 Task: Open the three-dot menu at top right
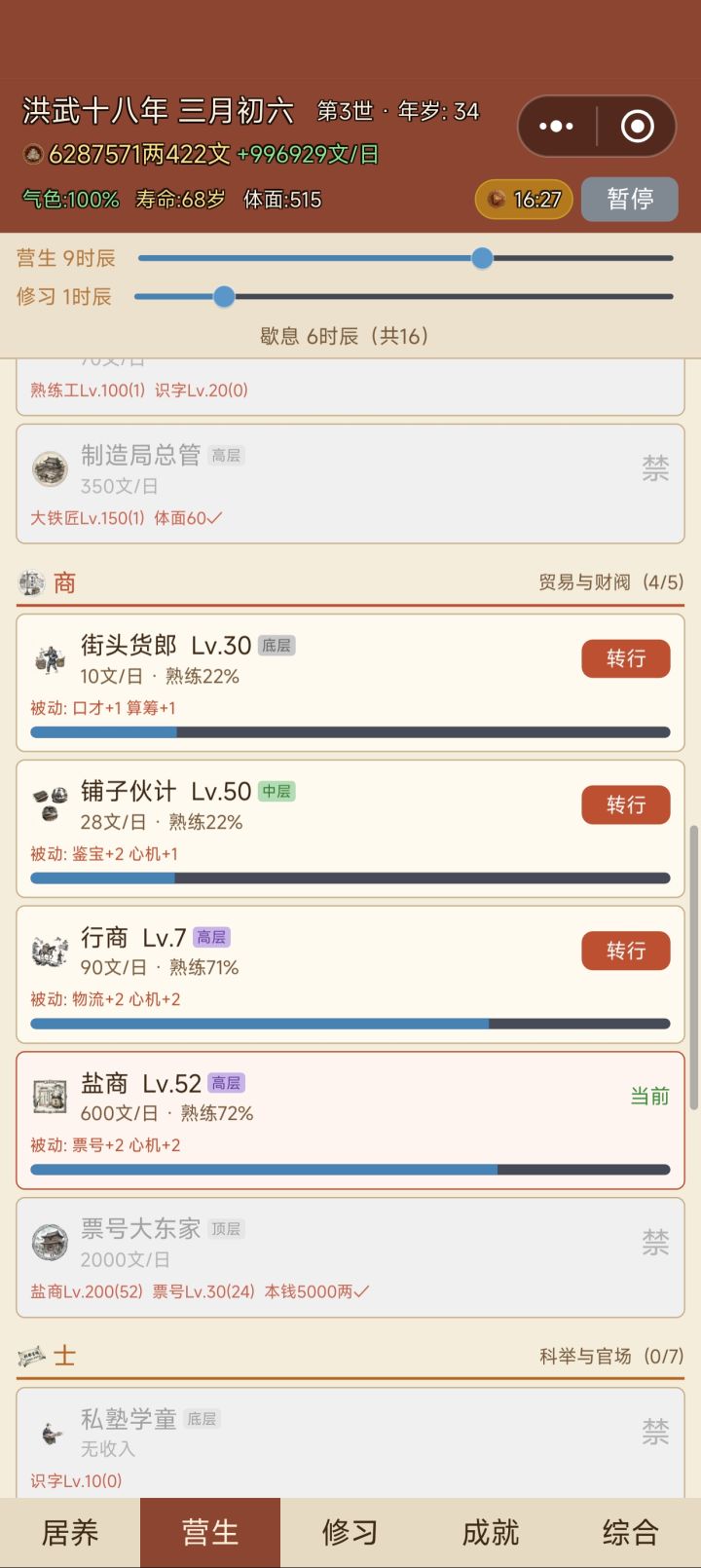pos(555,126)
